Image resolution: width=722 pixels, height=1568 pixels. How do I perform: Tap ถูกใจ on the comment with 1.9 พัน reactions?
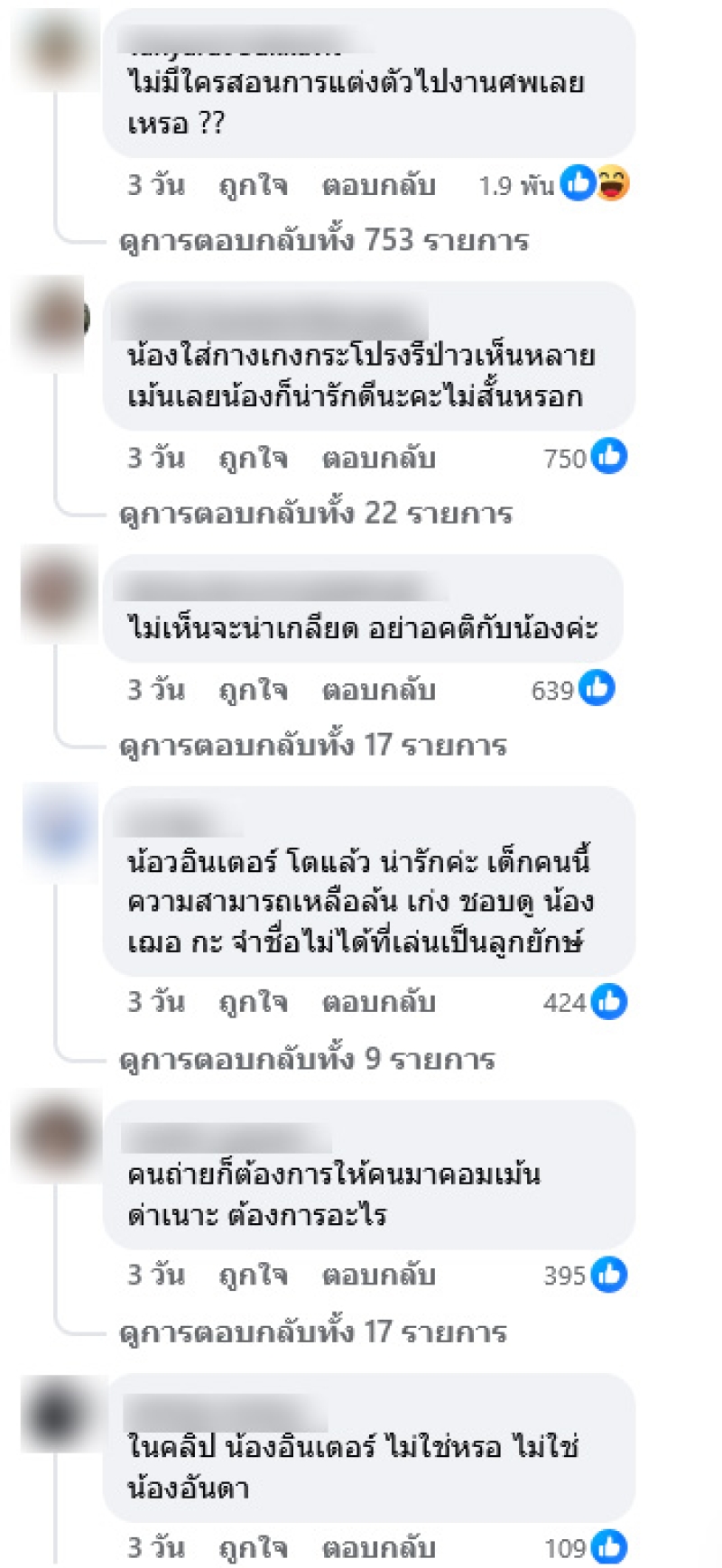click(x=253, y=185)
